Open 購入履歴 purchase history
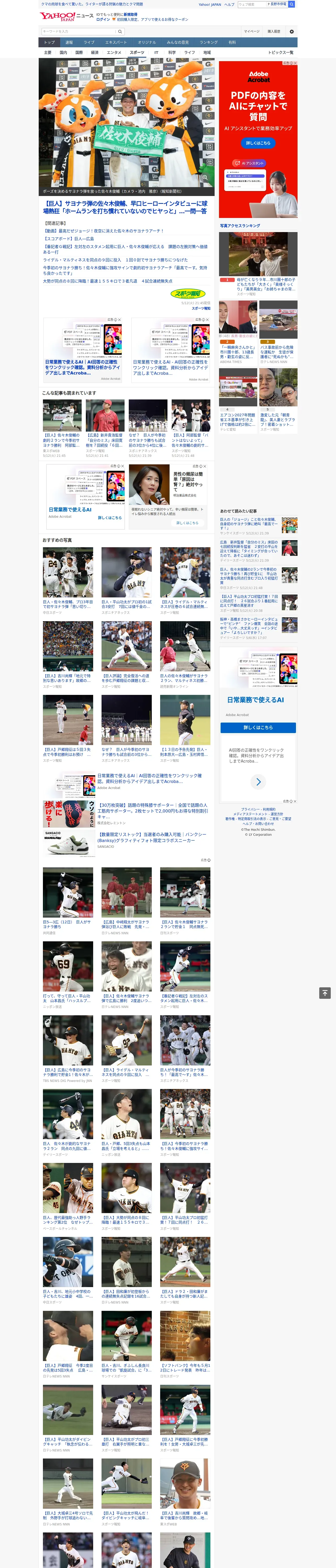The image size is (336, 1568). (274, 31)
